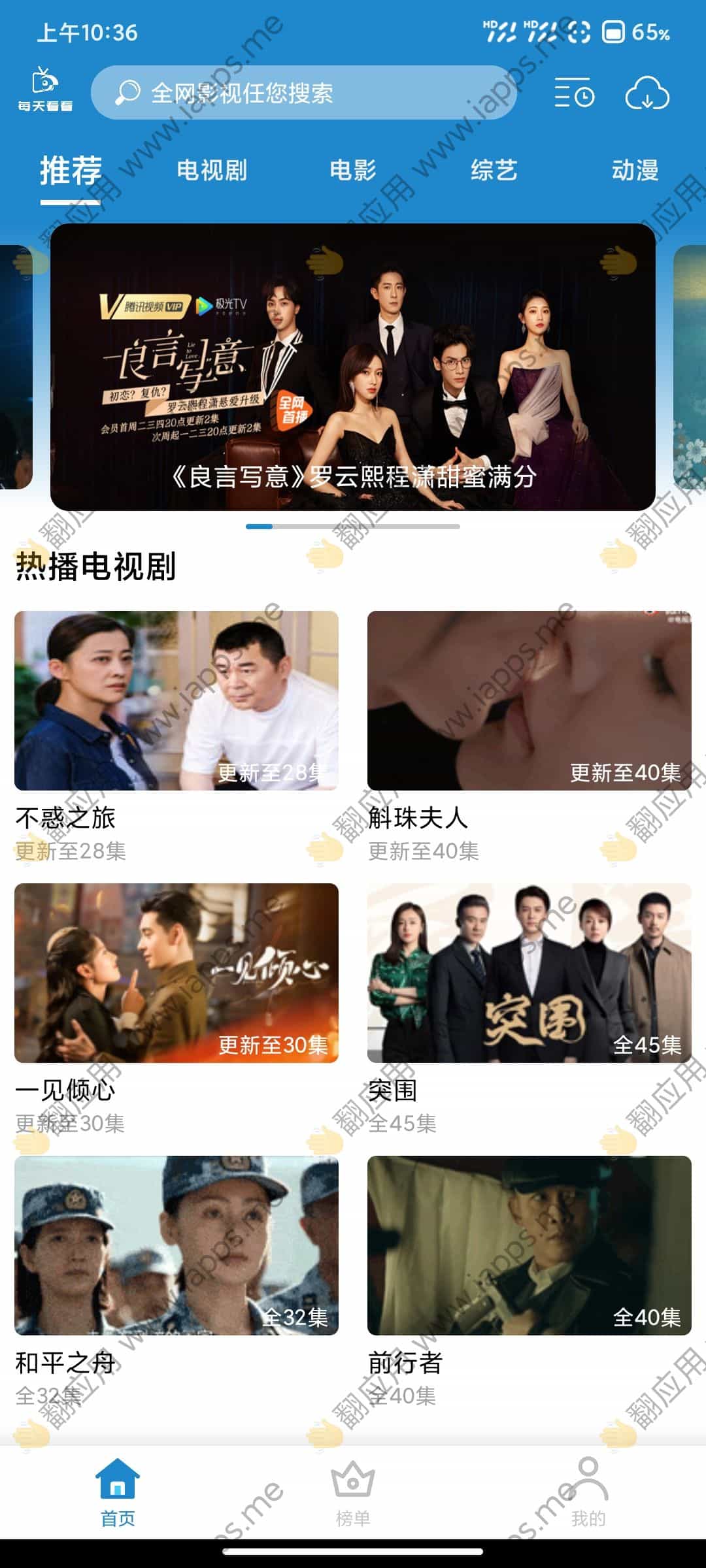This screenshot has height=1568, width=706.
Task: Open the series 突围
Action: coord(529,973)
